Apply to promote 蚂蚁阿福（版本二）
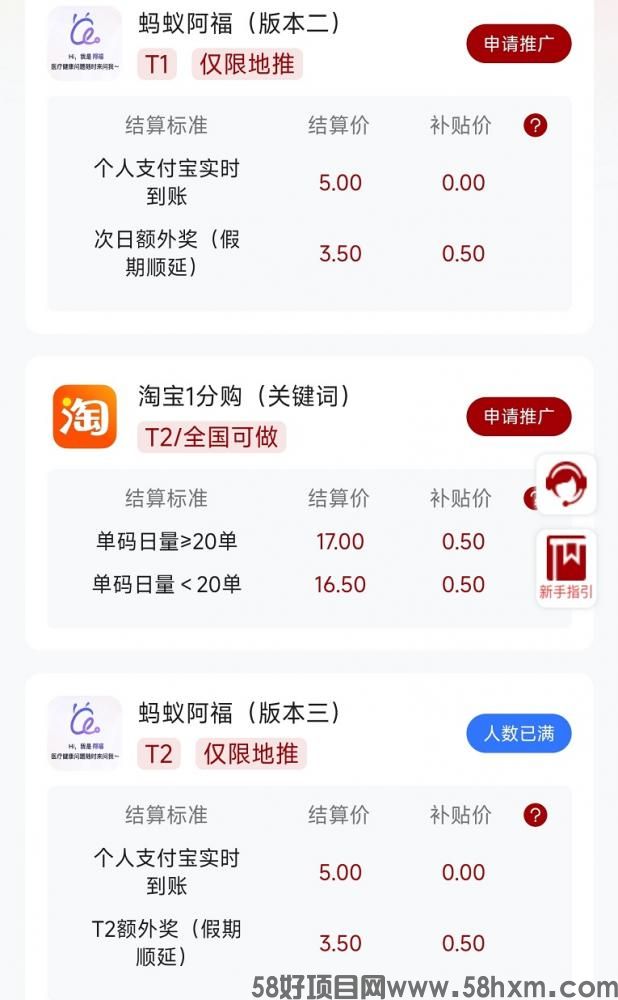Image resolution: width=618 pixels, height=1000 pixels. [x=518, y=44]
